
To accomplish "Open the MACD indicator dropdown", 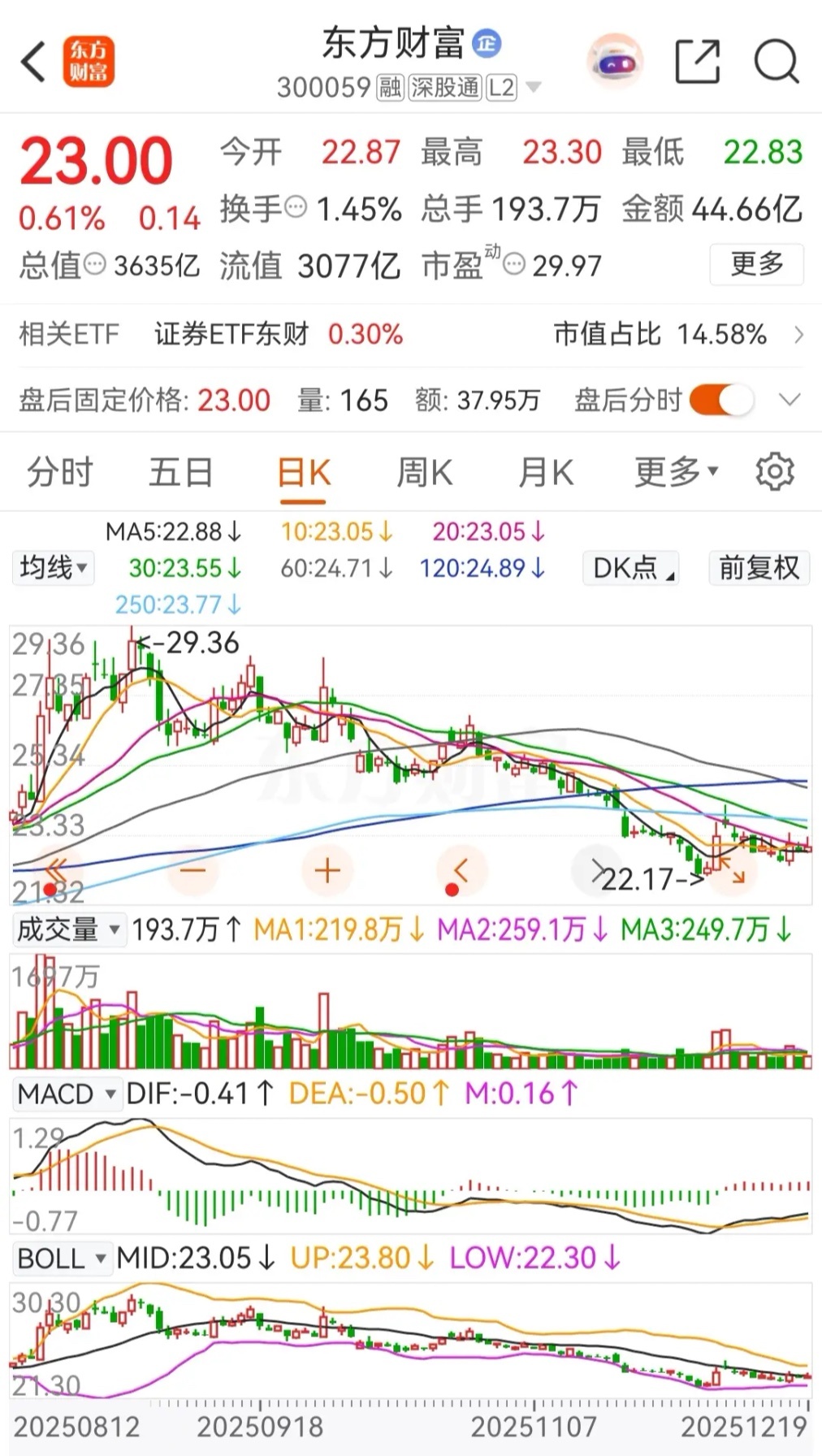I will coord(67,1094).
